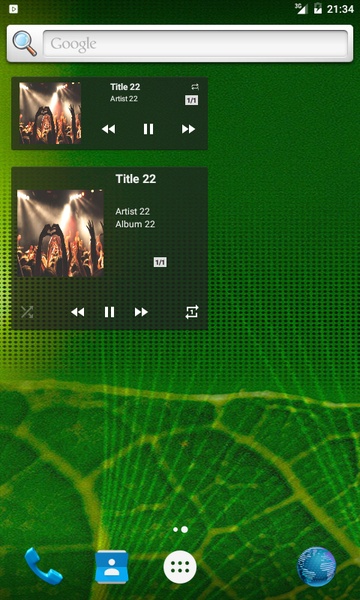Skip to next track in small widget

[188, 129]
